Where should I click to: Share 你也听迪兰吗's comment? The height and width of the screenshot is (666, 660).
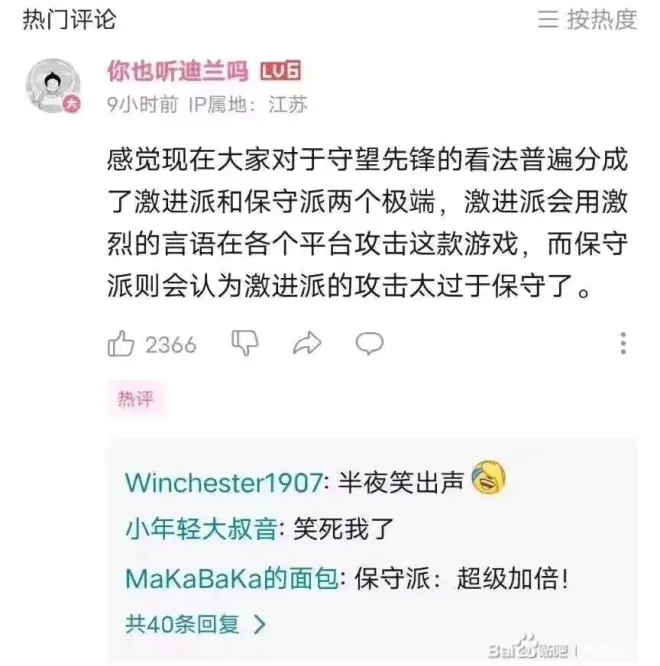point(306,344)
